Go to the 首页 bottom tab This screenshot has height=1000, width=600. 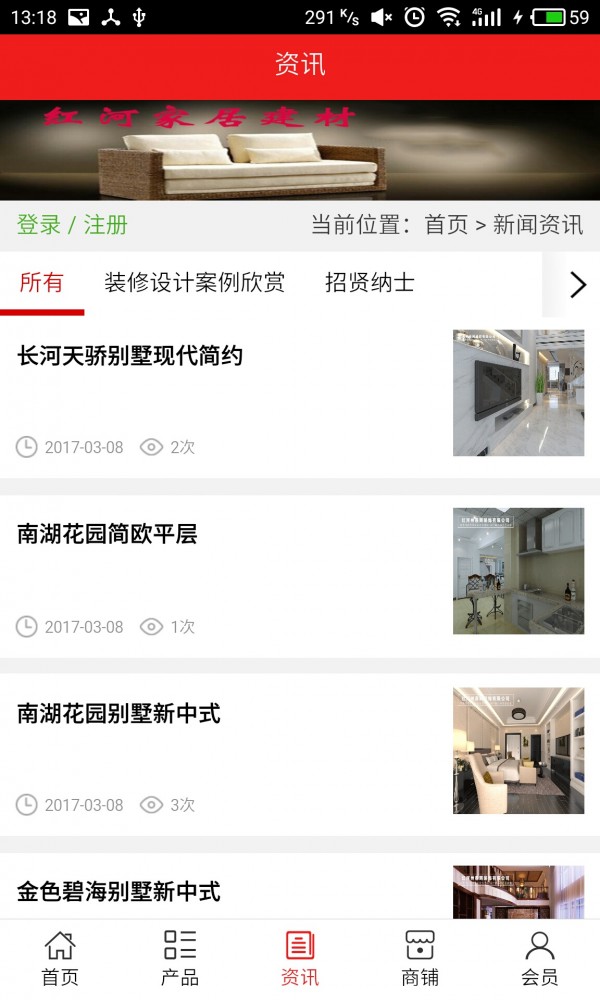(x=60, y=958)
